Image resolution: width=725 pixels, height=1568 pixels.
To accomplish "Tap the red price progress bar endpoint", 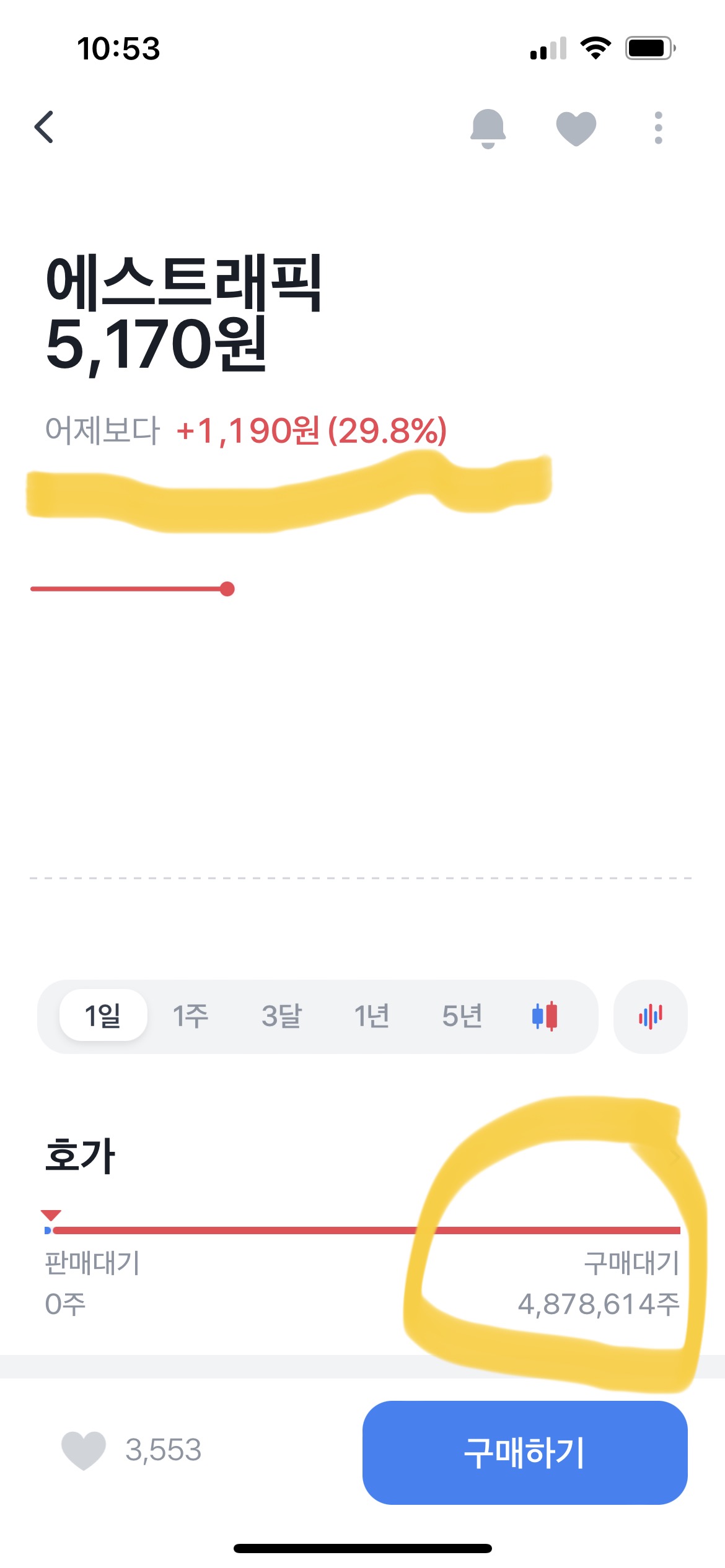I will [227, 589].
